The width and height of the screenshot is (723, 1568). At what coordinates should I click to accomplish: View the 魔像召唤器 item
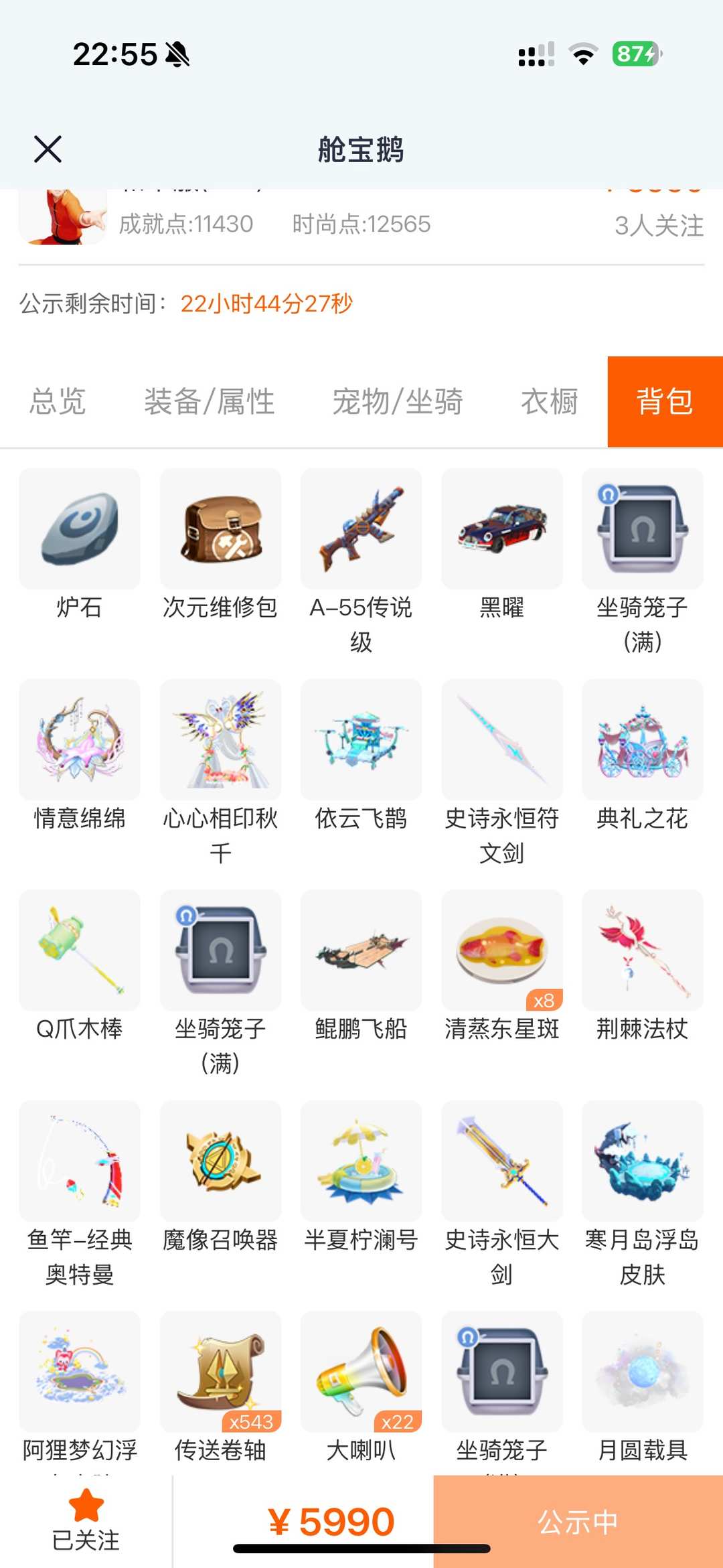pos(220,1161)
